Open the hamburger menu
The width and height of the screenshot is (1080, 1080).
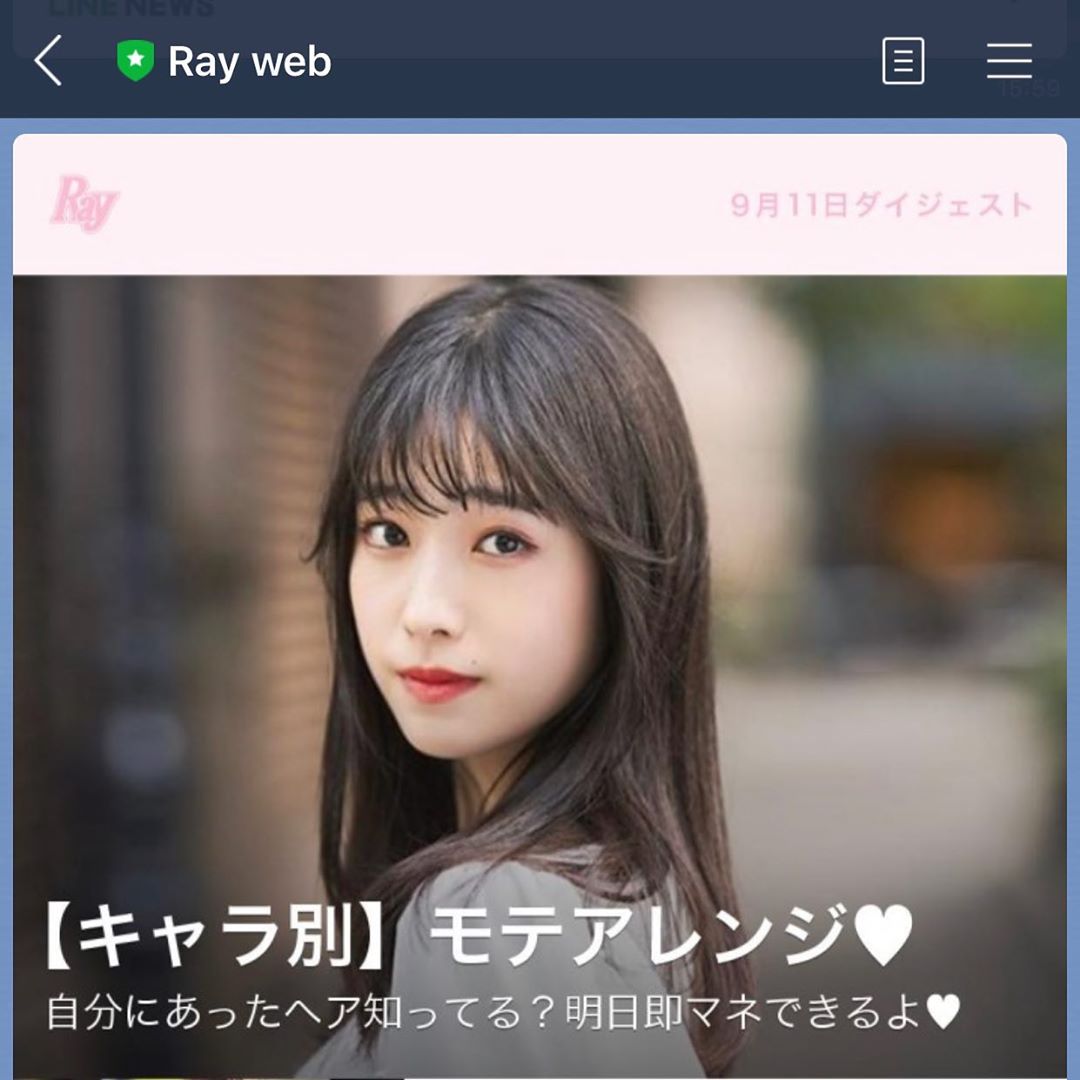click(x=1008, y=61)
